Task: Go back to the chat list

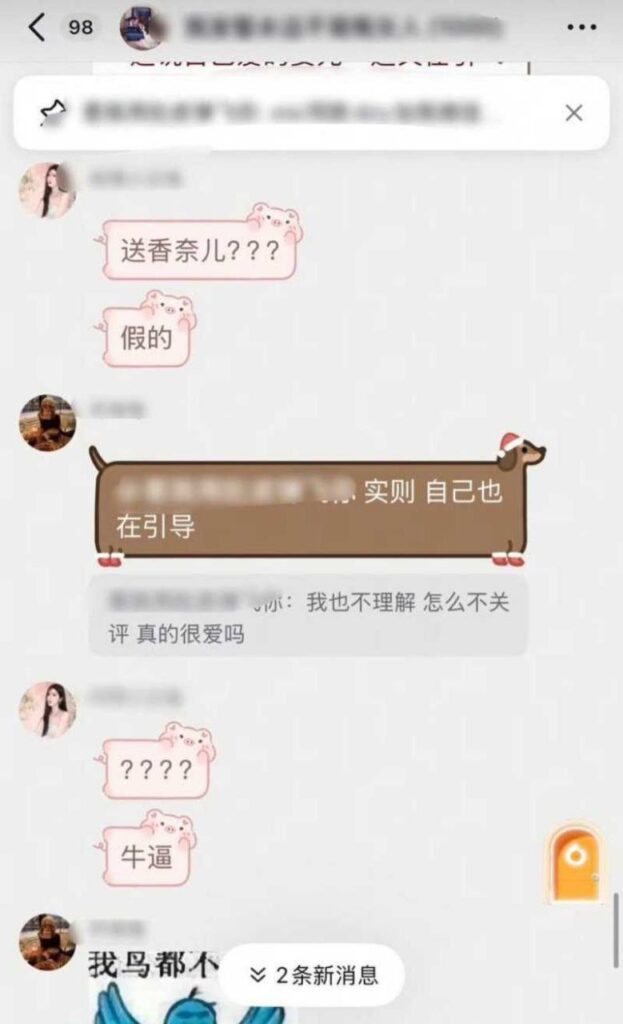Action: click(37, 27)
